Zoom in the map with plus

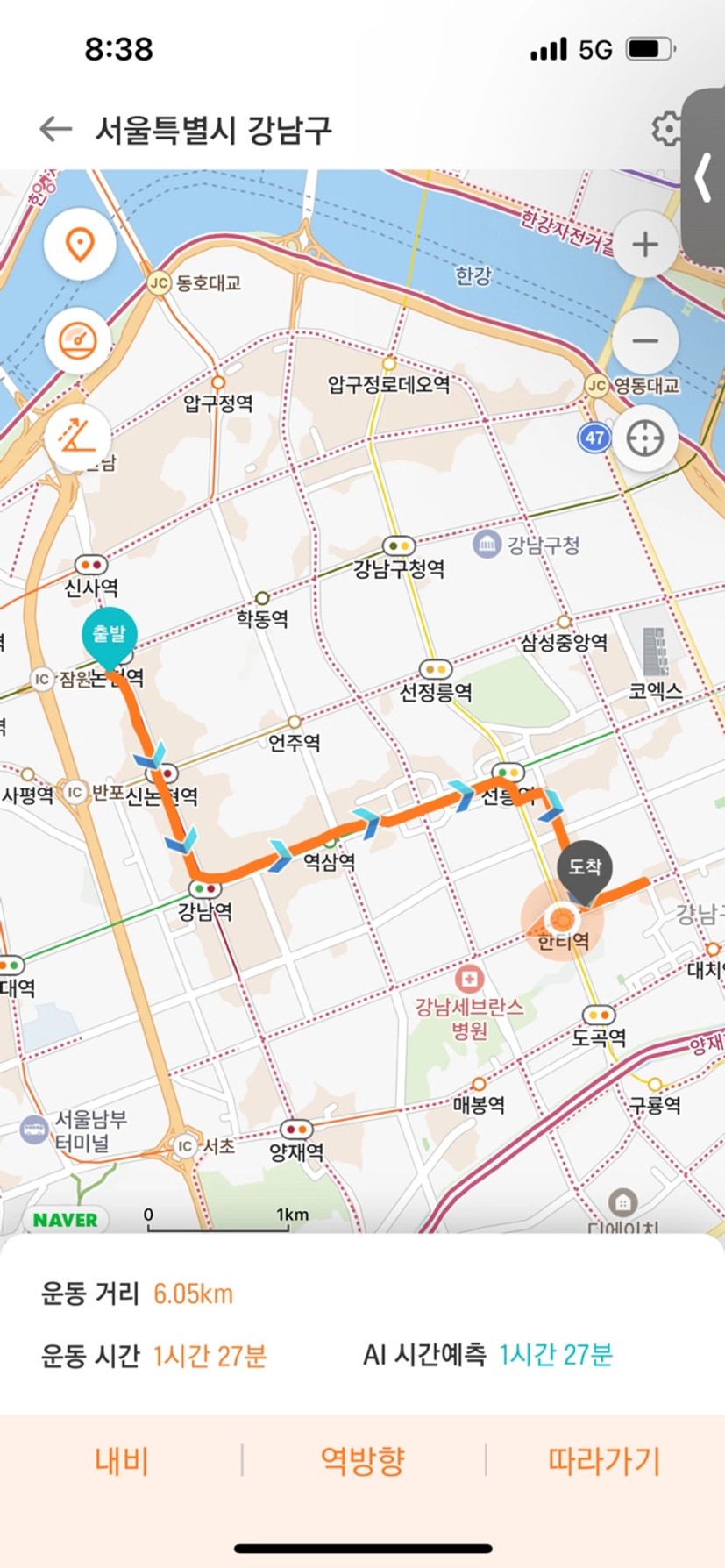(x=645, y=244)
